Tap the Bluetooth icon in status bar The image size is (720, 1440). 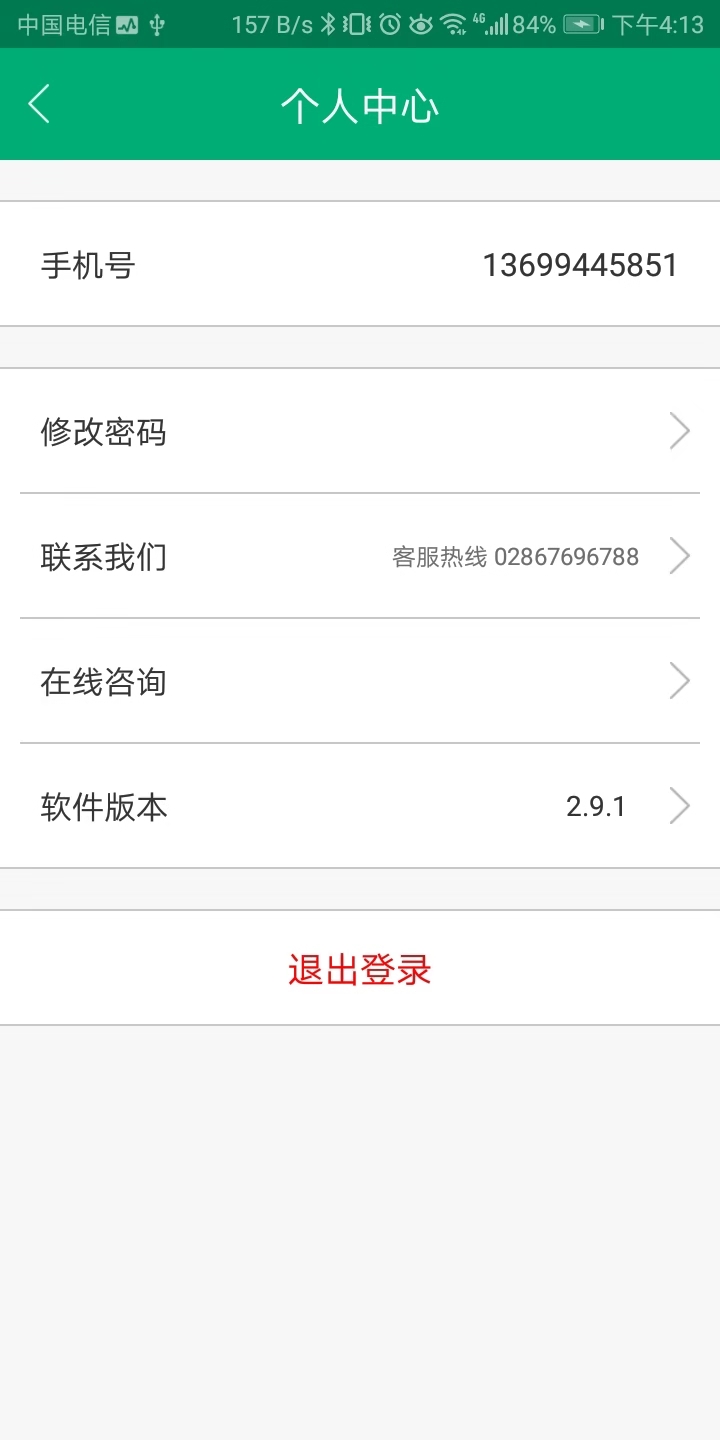tap(328, 22)
